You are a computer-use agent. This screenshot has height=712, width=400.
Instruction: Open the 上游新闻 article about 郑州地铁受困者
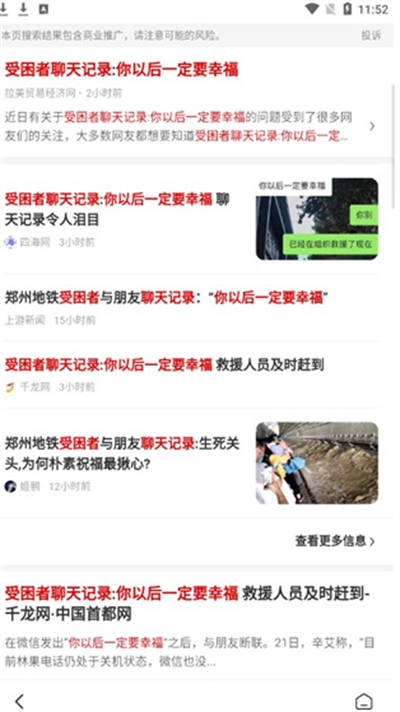pyautogui.click(x=191, y=308)
